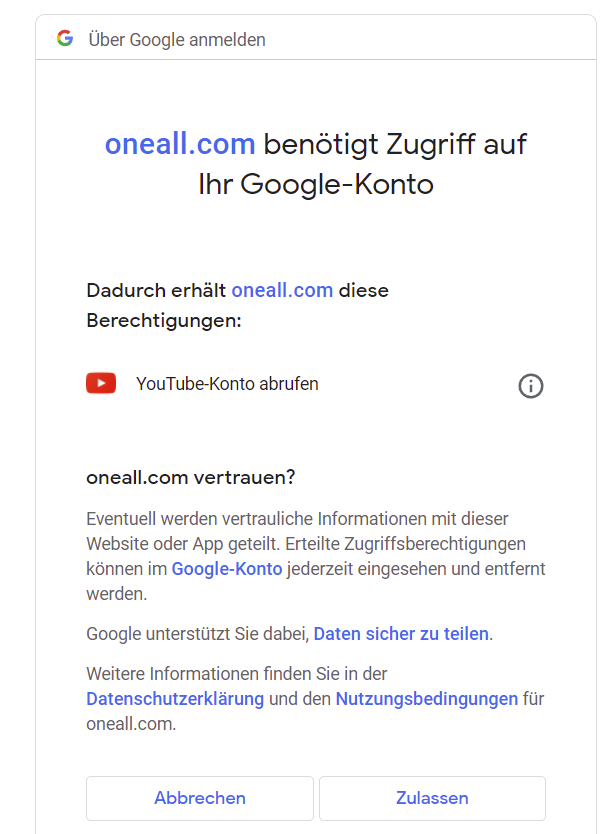Open the oneall.com link in the heading
Screen dimensions: 616x834
point(180,144)
